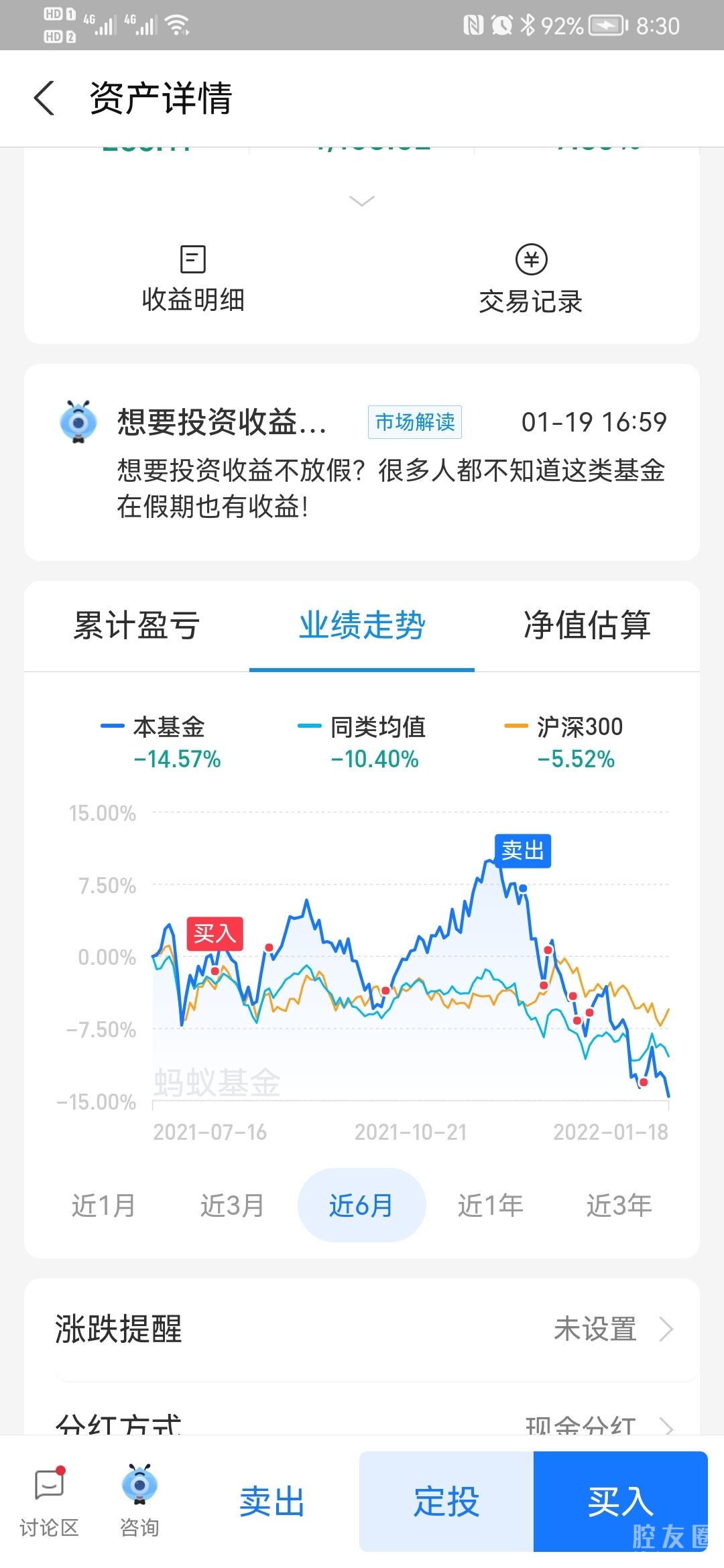The height and width of the screenshot is (1568, 724).
Task: Open the 讨论区 discussion board
Action: coord(49,1501)
